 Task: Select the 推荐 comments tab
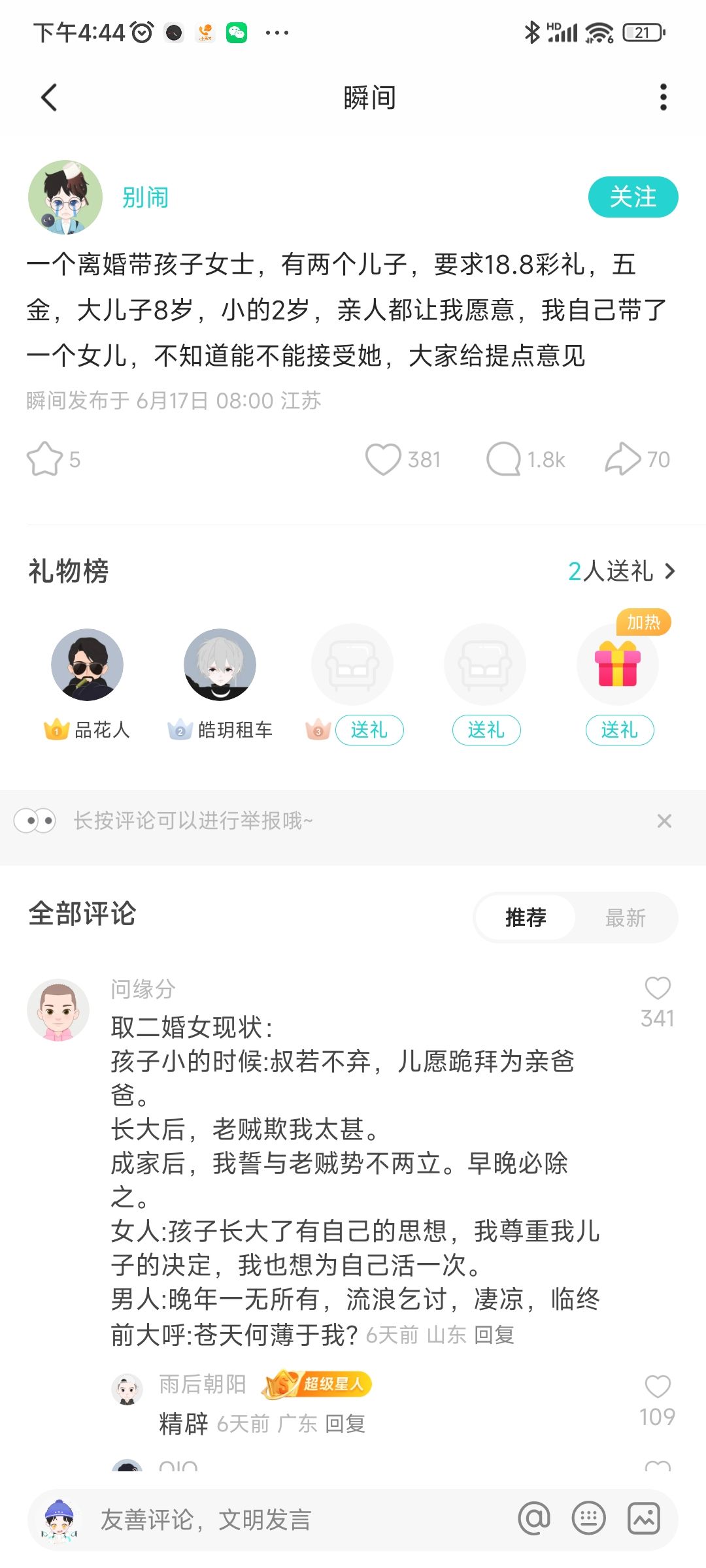pyautogui.click(x=525, y=918)
